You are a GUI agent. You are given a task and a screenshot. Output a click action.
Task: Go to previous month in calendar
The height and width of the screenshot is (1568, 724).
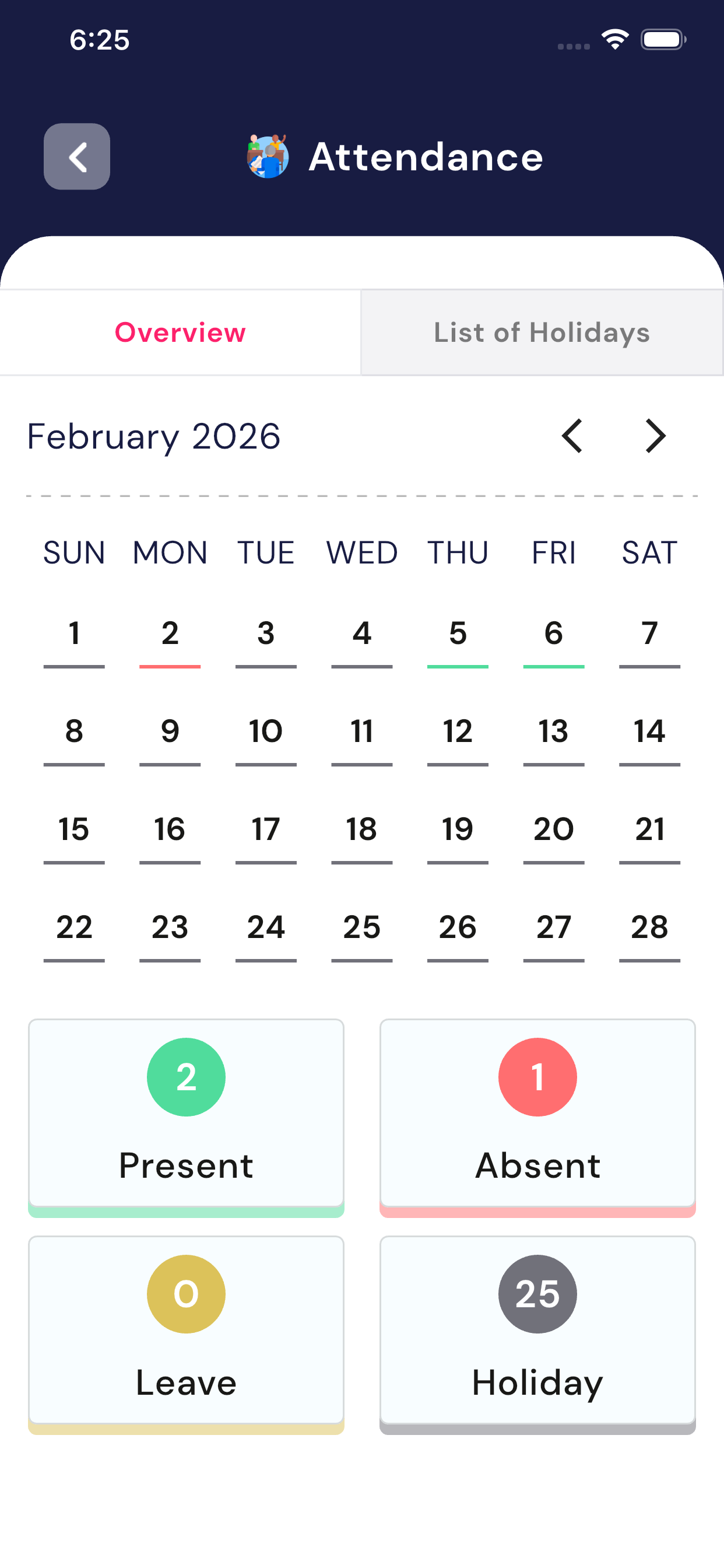coord(572,436)
